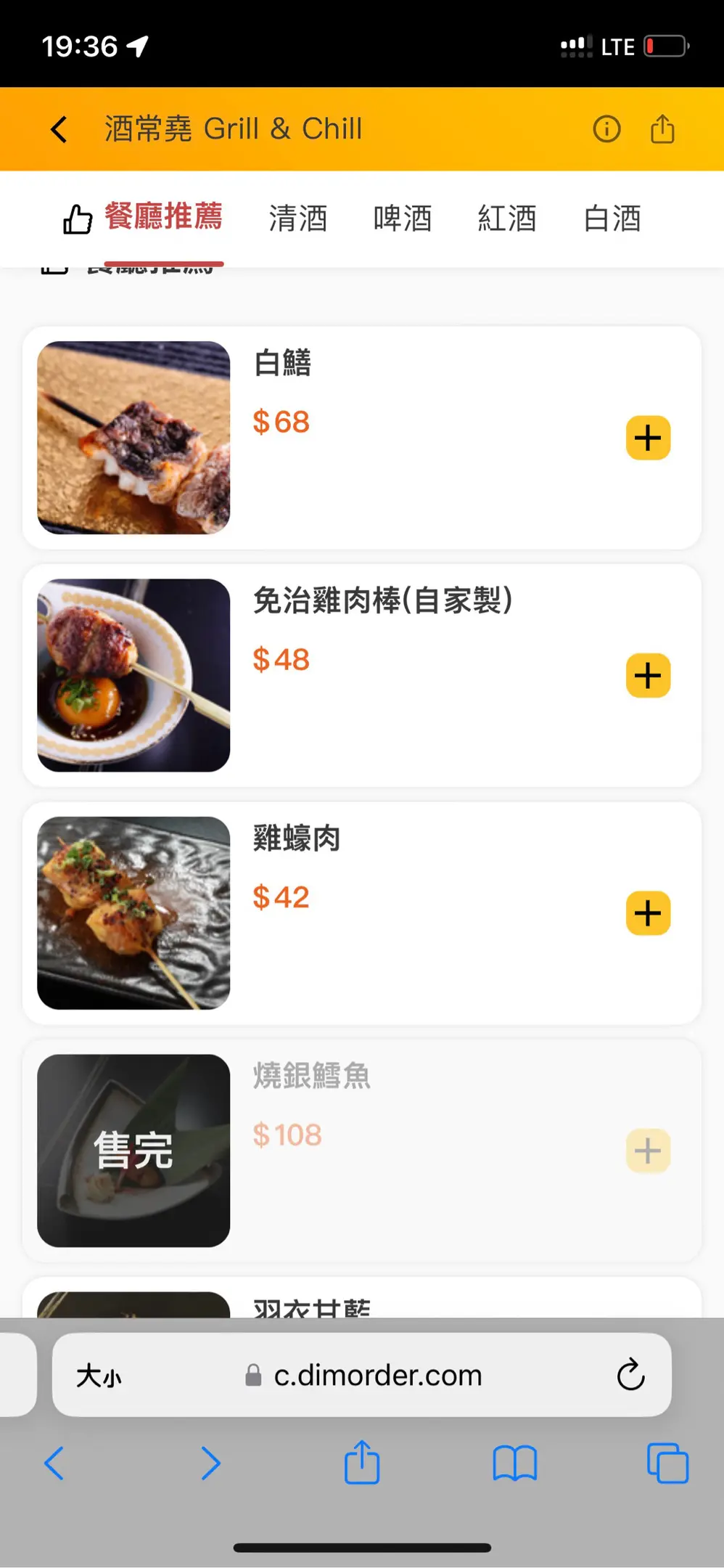
Task: Open restaurant info icon
Action: click(x=606, y=129)
